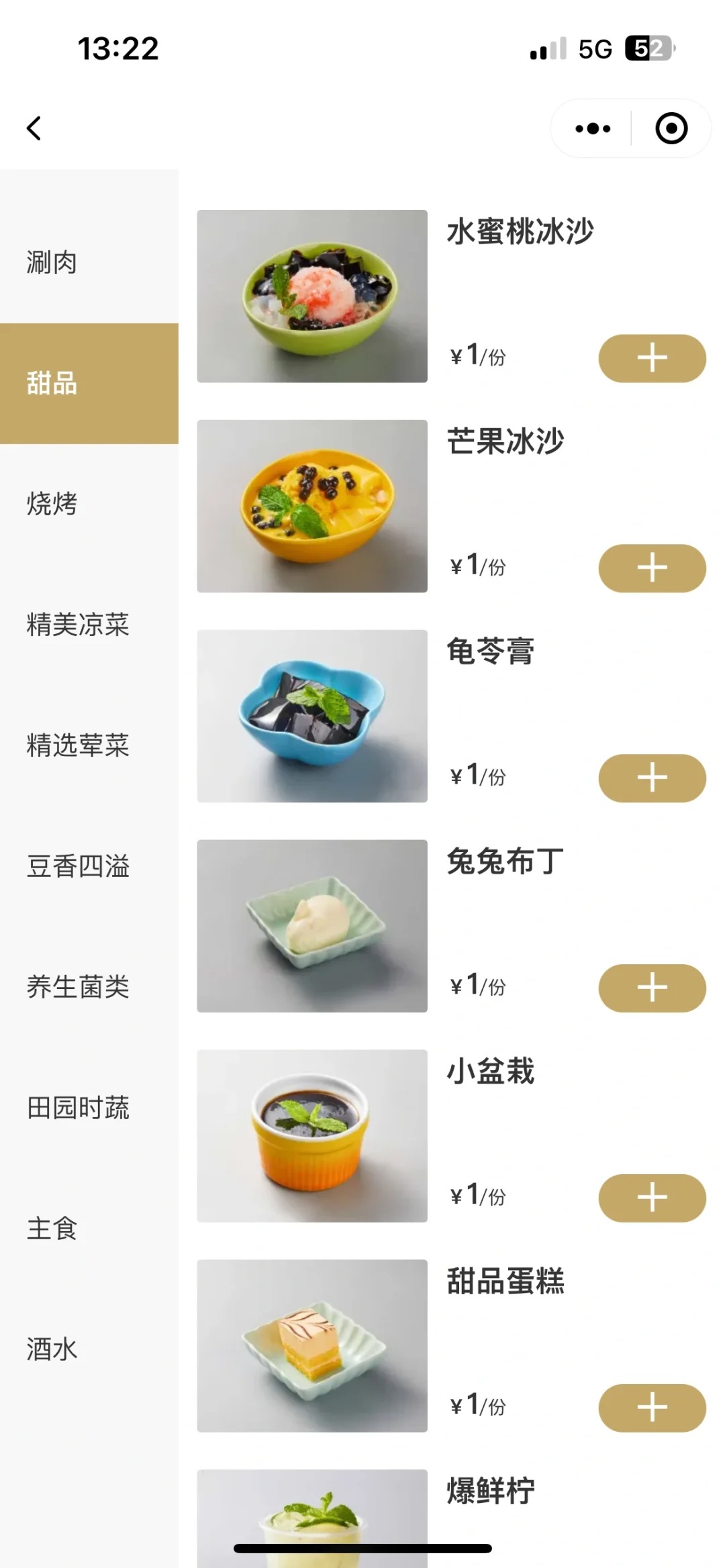Viewport: 725px width, 1568px height.
Task: Switch to the 涮肉 category
Action: tap(52, 262)
